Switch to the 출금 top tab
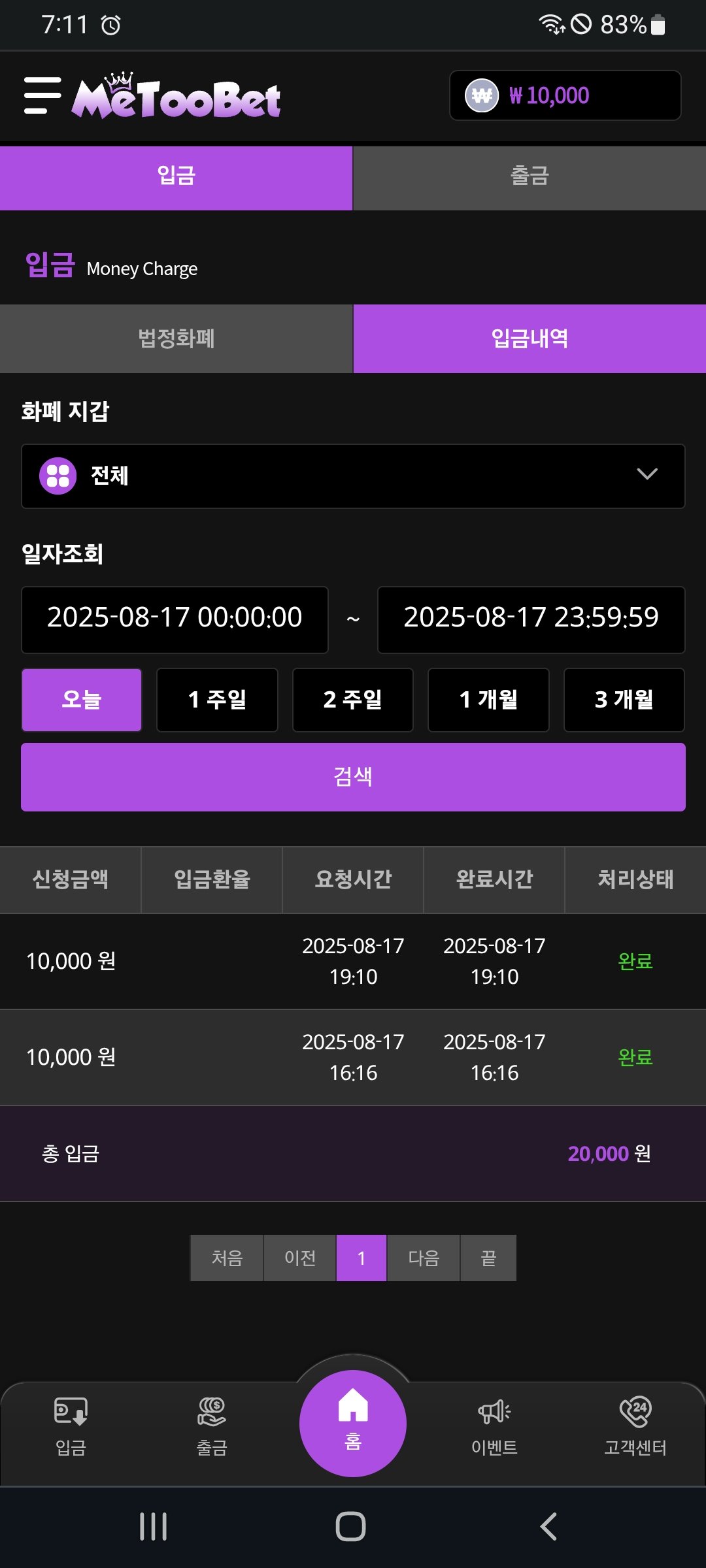This screenshot has height=1568, width=706. pos(529,176)
